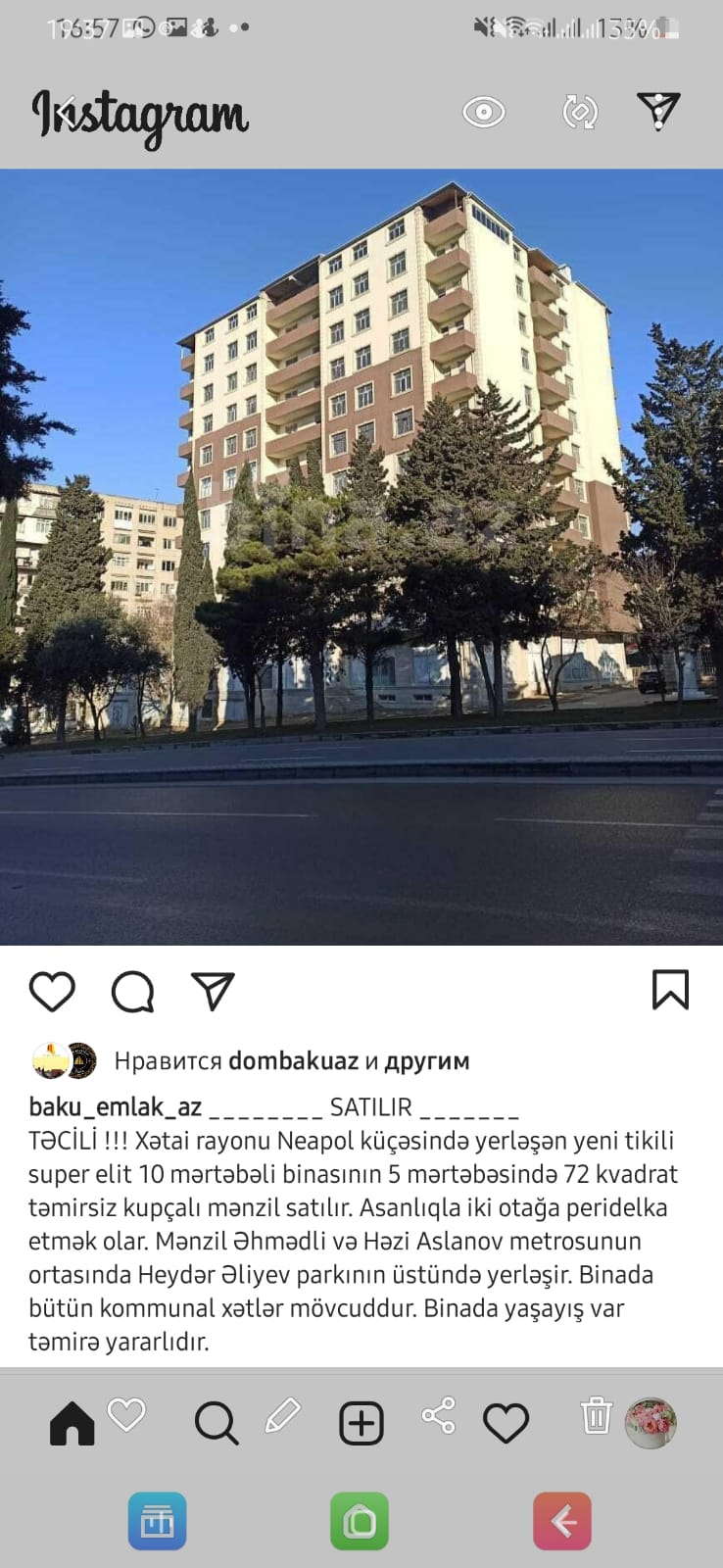This screenshot has width=723, height=1568.
Task: Edit the picture with the pencil icon
Action: pos(282,1415)
